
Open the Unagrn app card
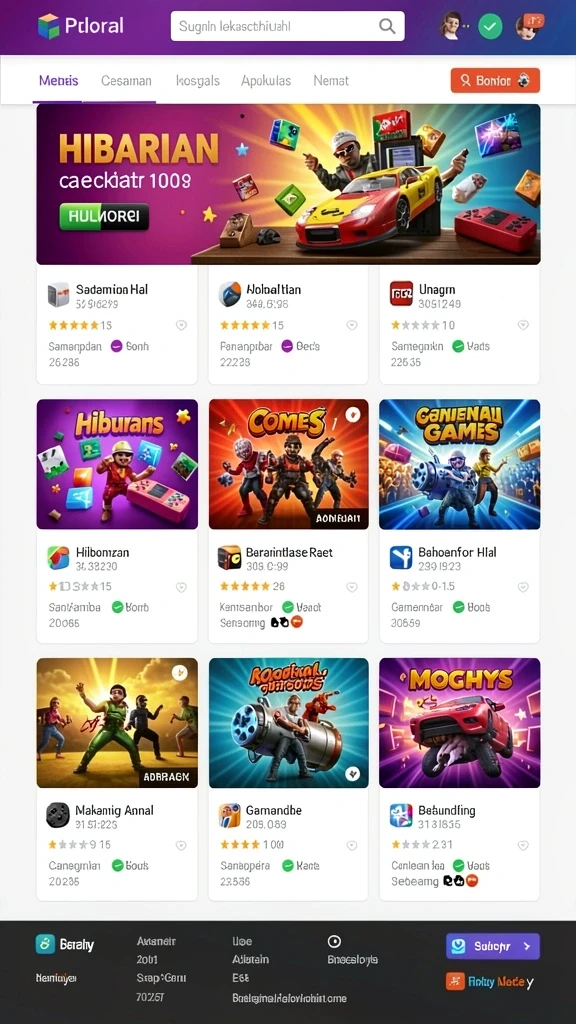pos(459,325)
